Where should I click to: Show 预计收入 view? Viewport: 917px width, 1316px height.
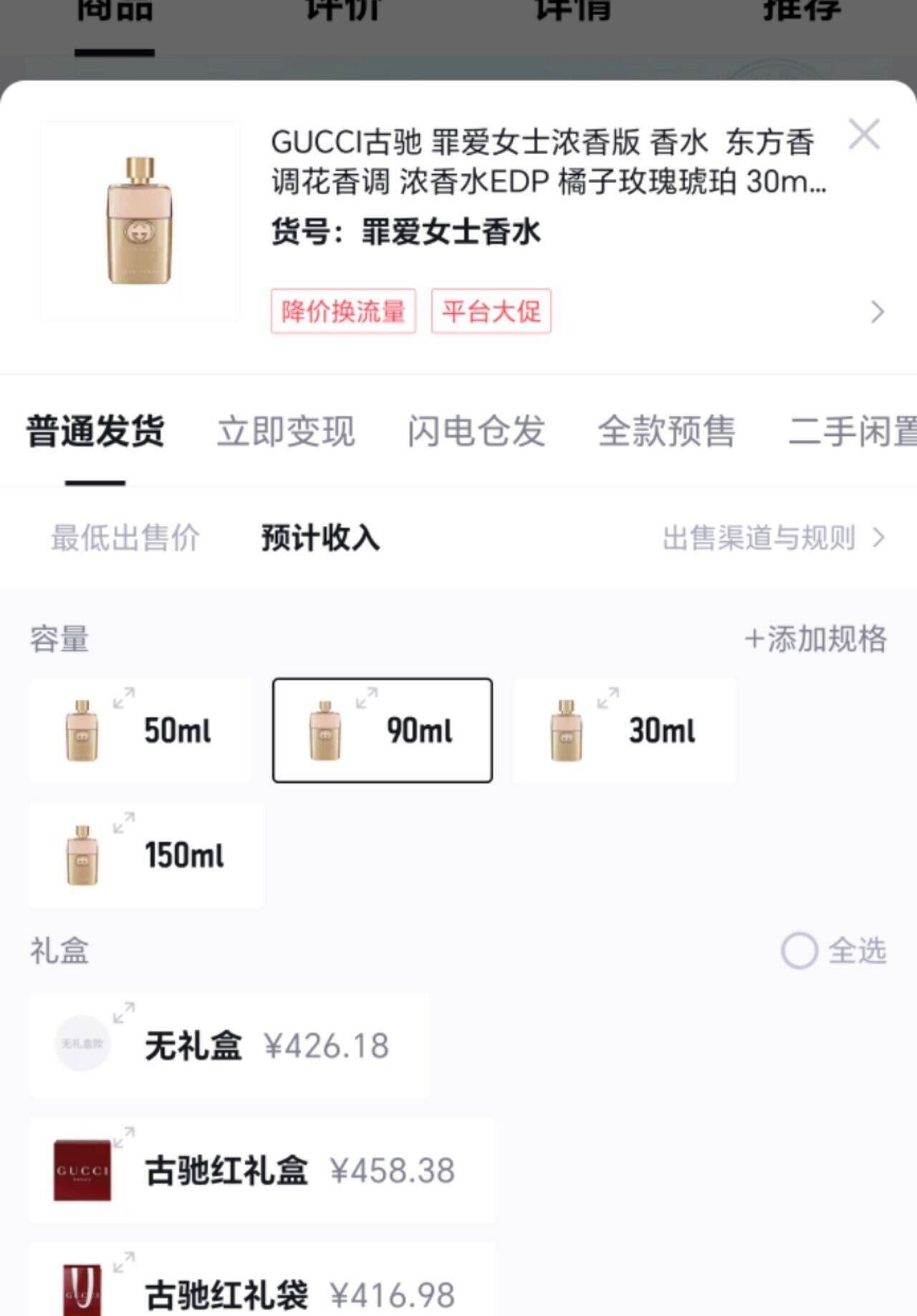320,538
